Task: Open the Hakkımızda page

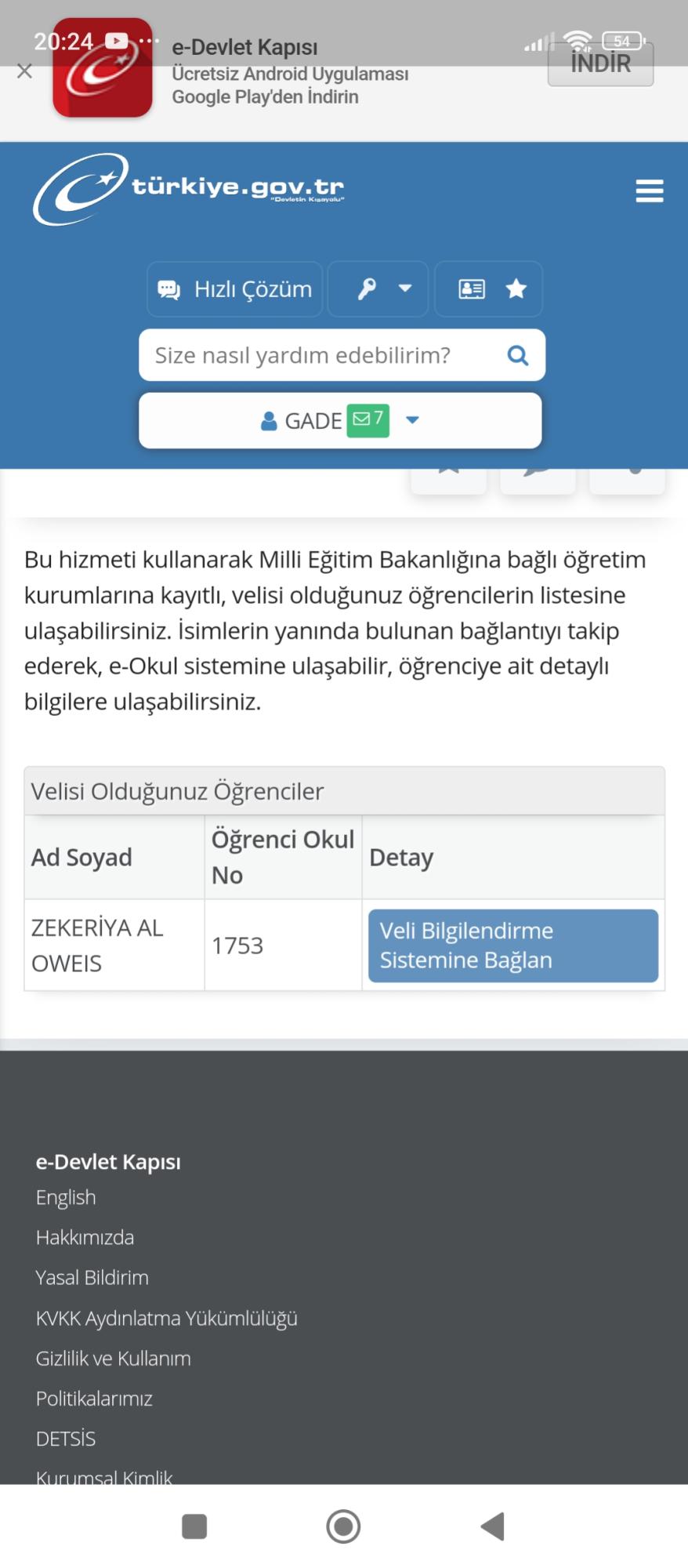Action: (85, 1237)
